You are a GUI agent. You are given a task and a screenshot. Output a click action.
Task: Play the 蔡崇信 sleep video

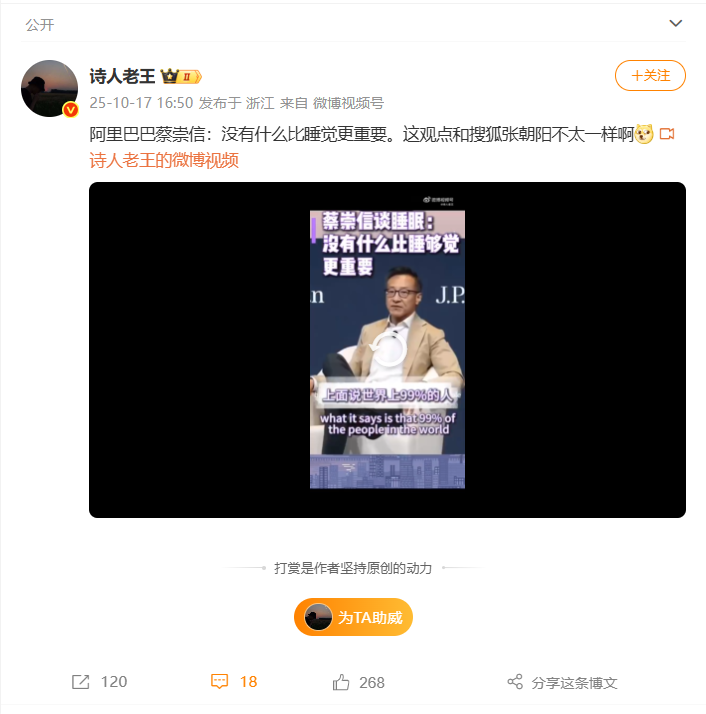pyautogui.click(x=387, y=349)
